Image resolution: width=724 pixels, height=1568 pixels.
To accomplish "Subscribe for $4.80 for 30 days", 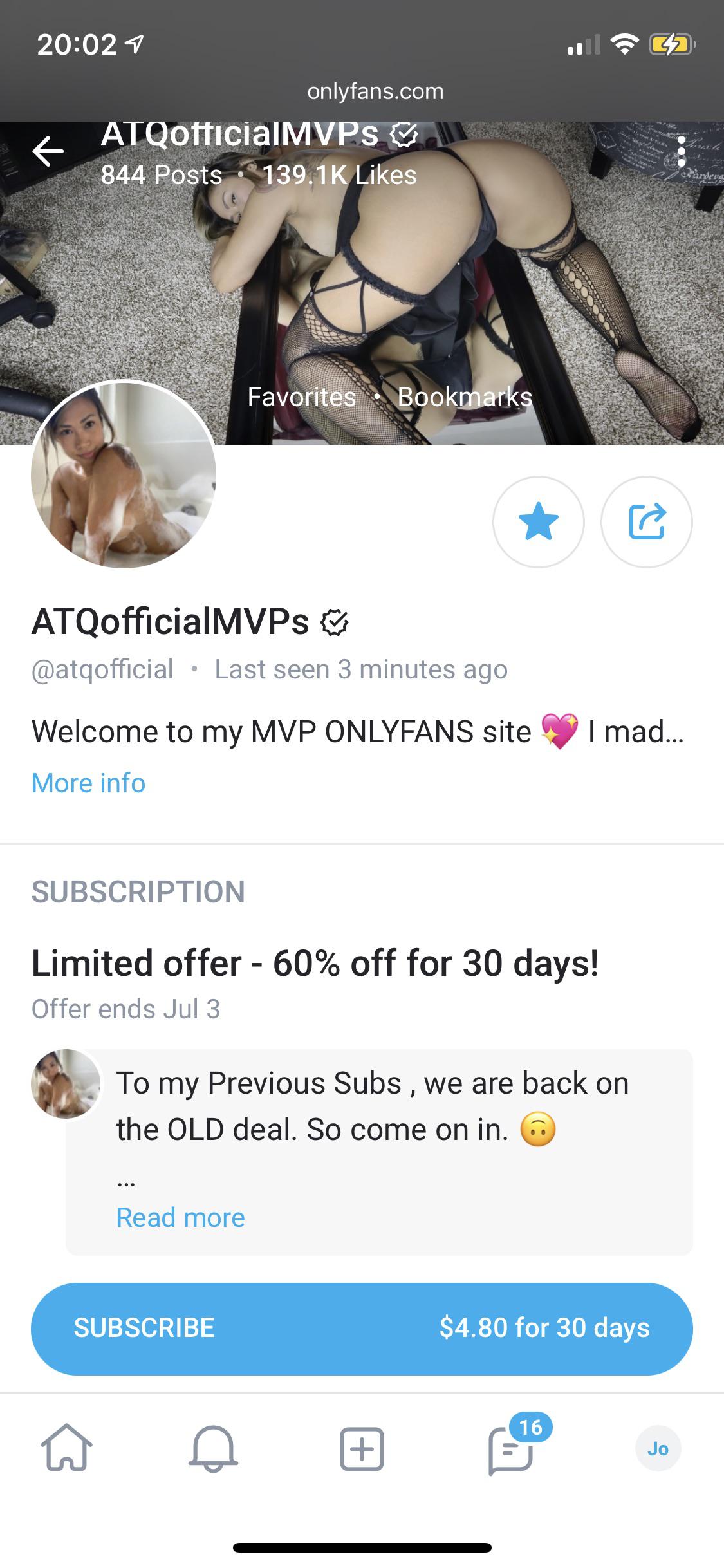I will [x=362, y=1329].
